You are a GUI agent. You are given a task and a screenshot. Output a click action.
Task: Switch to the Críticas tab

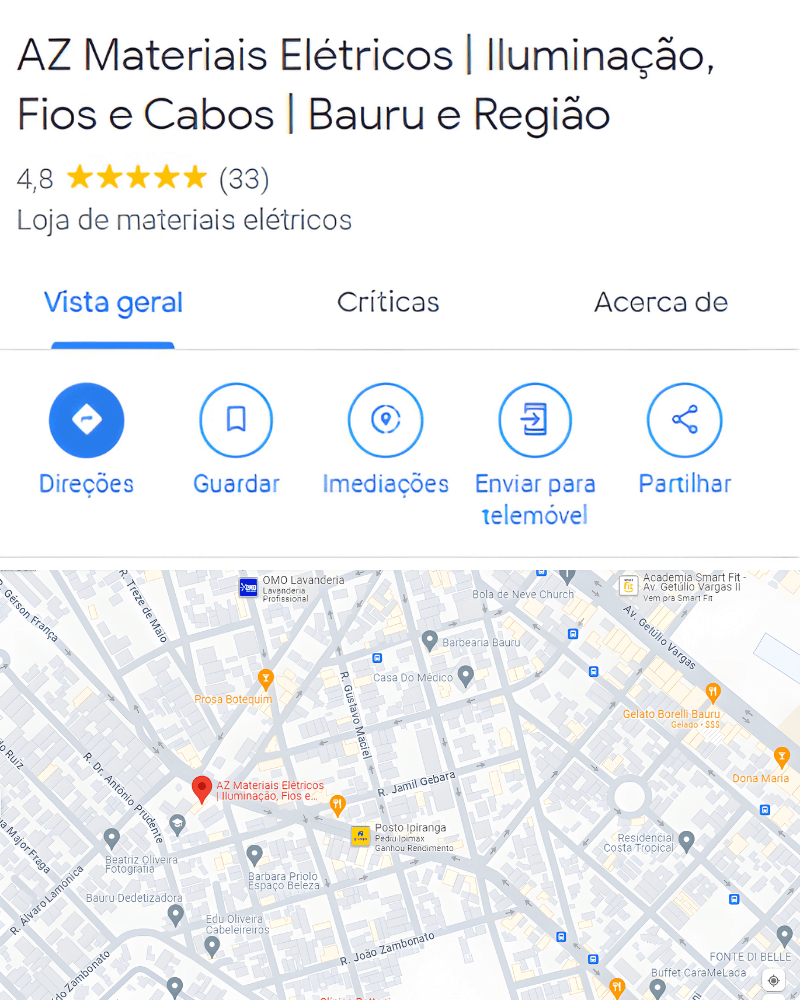tap(388, 302)
